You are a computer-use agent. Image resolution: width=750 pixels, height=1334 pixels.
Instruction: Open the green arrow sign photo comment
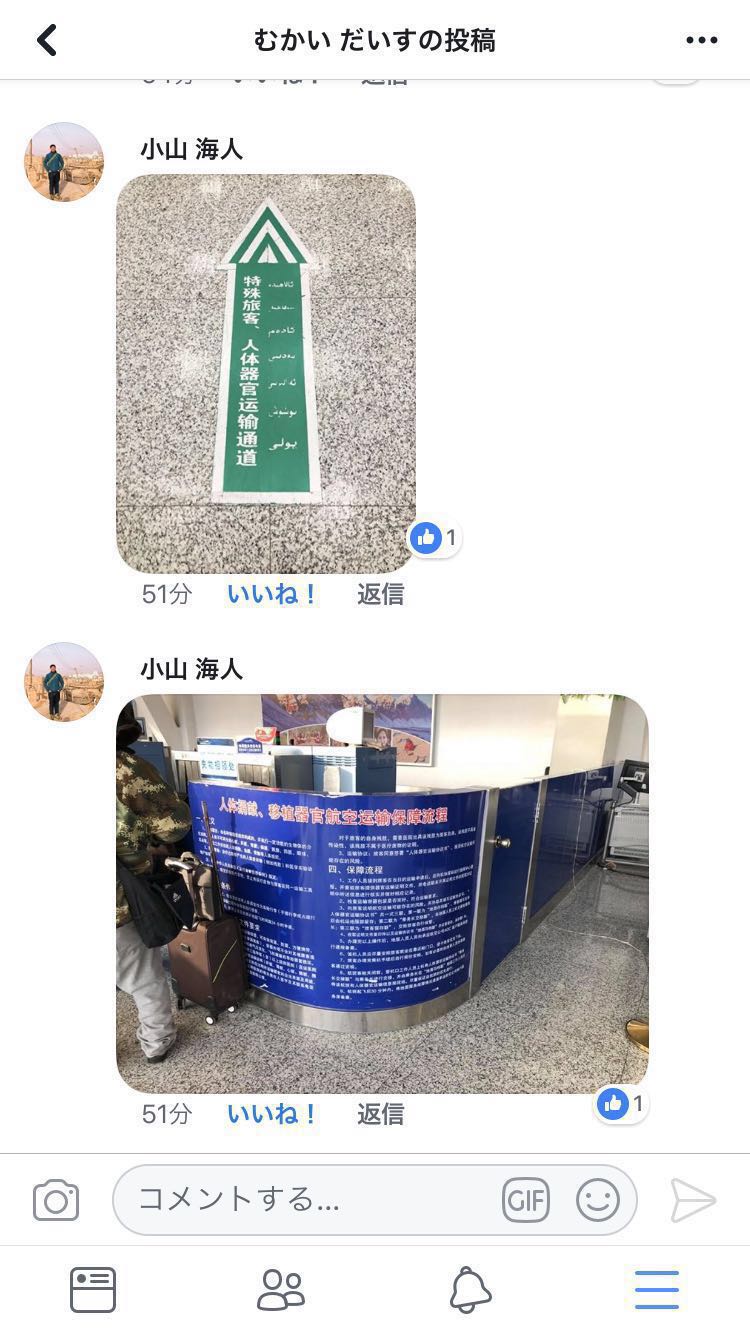265,373
